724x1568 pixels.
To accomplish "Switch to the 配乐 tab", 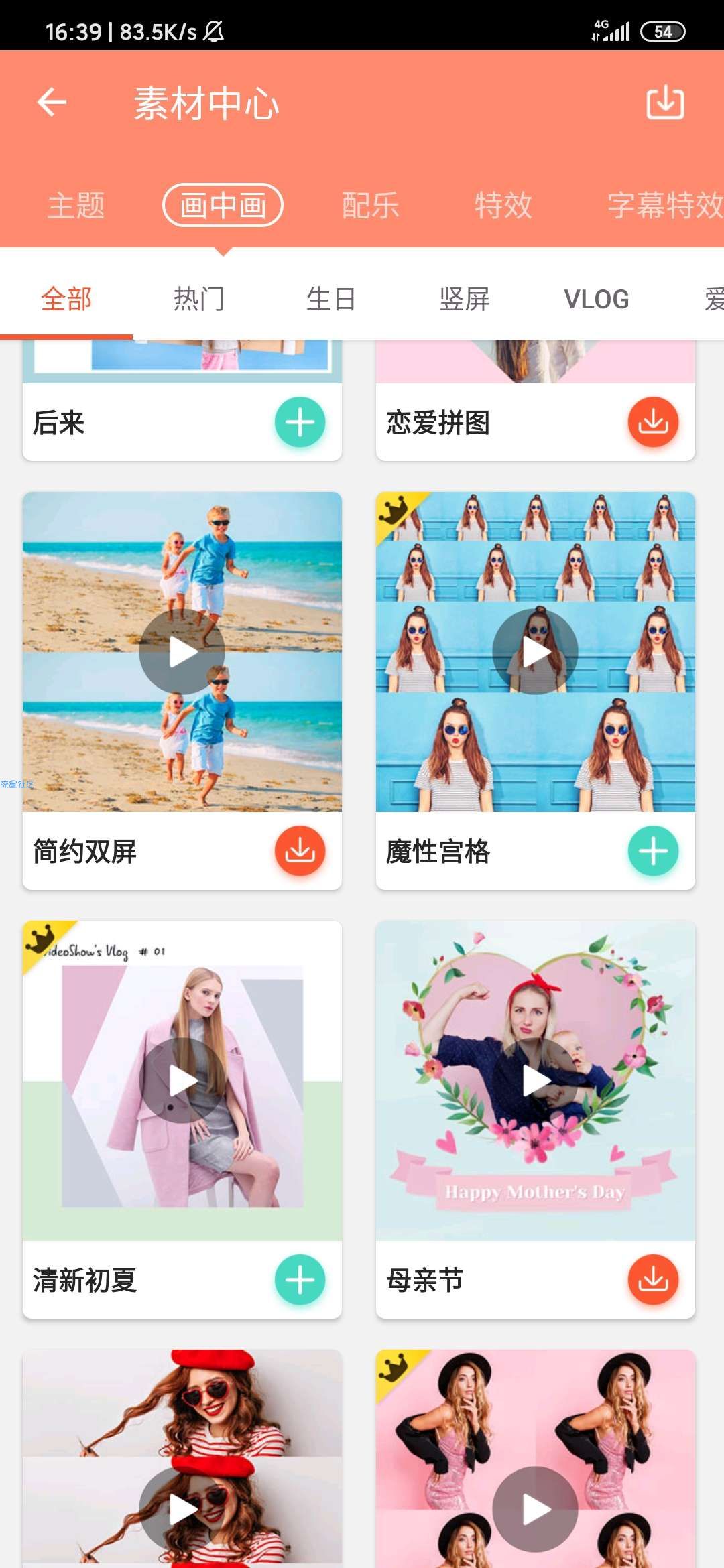I will point(370,205).
